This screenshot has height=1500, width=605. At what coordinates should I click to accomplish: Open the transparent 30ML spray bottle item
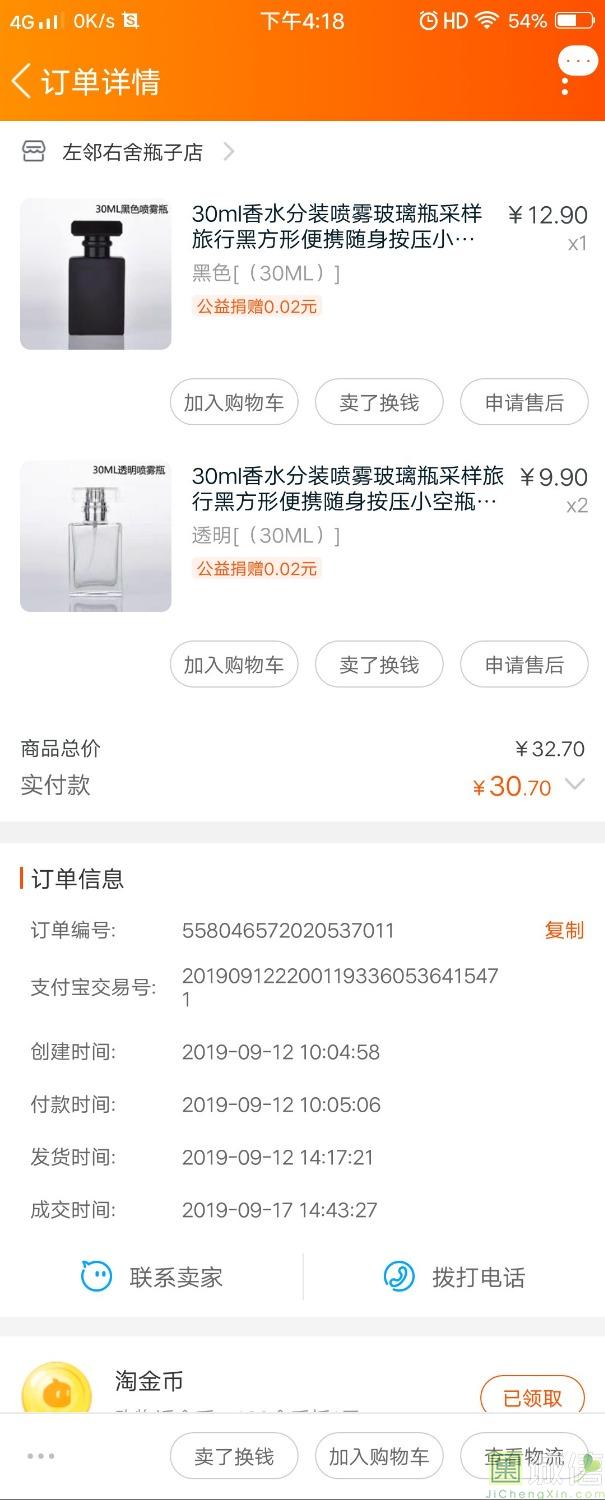tap(96, 536)
